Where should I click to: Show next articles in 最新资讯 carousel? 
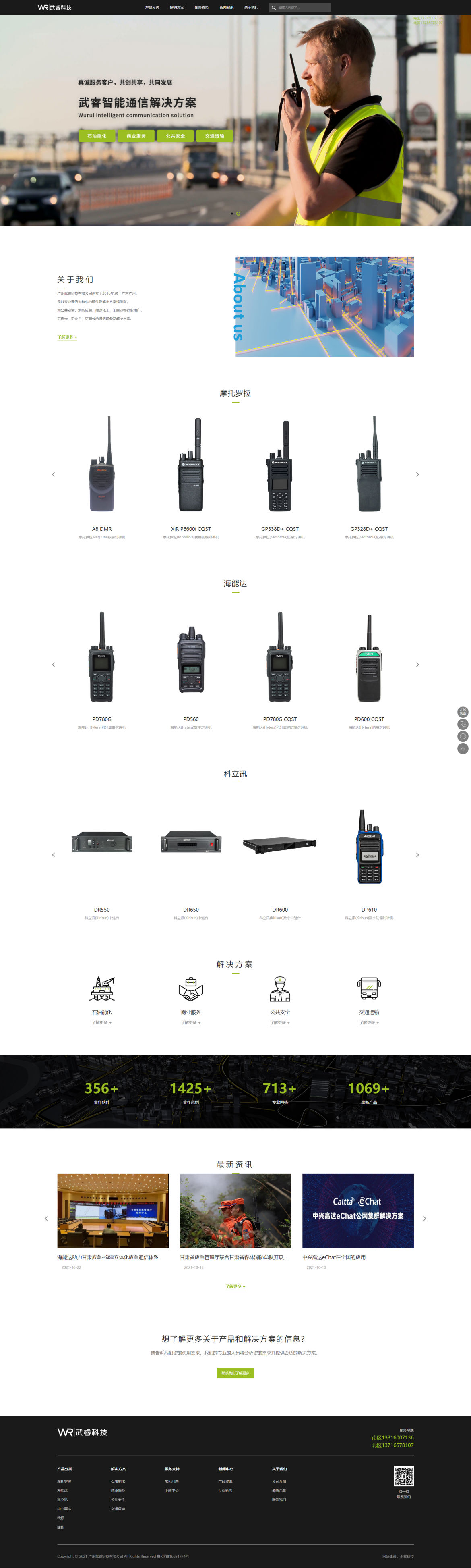424,1218
